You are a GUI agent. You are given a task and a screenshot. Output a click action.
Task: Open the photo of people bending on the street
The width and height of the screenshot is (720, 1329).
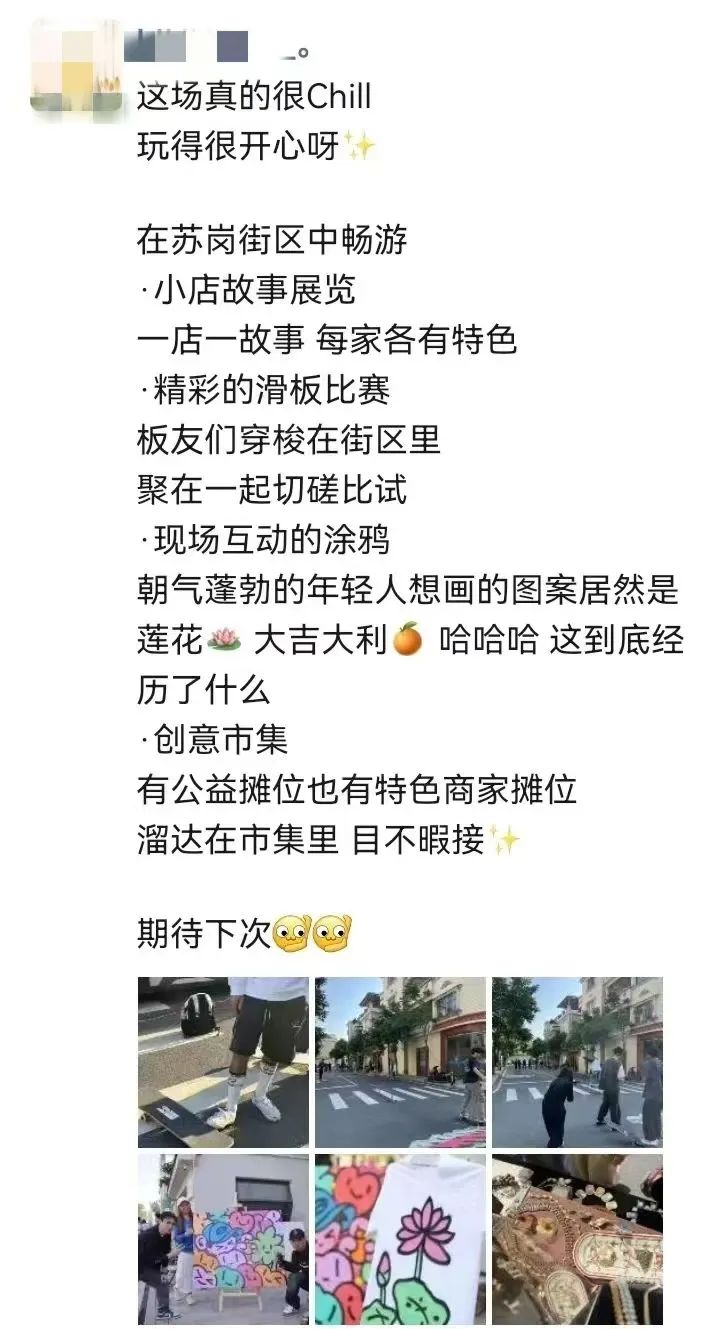click(577, 1062)
